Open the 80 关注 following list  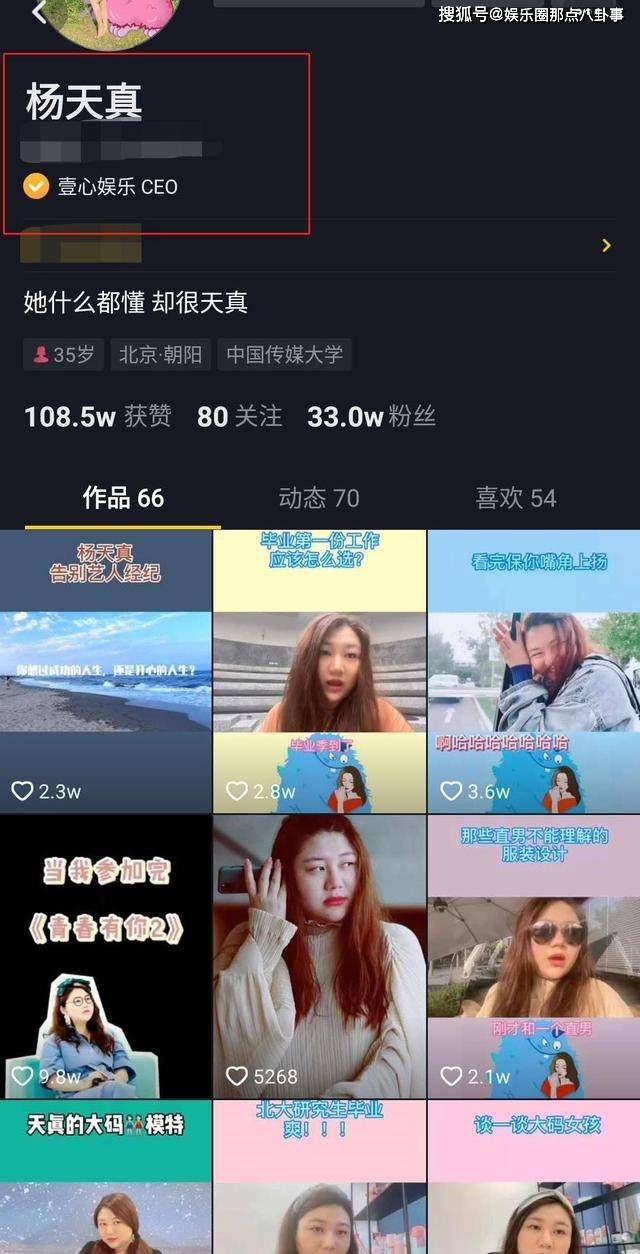tap(240, 417)
